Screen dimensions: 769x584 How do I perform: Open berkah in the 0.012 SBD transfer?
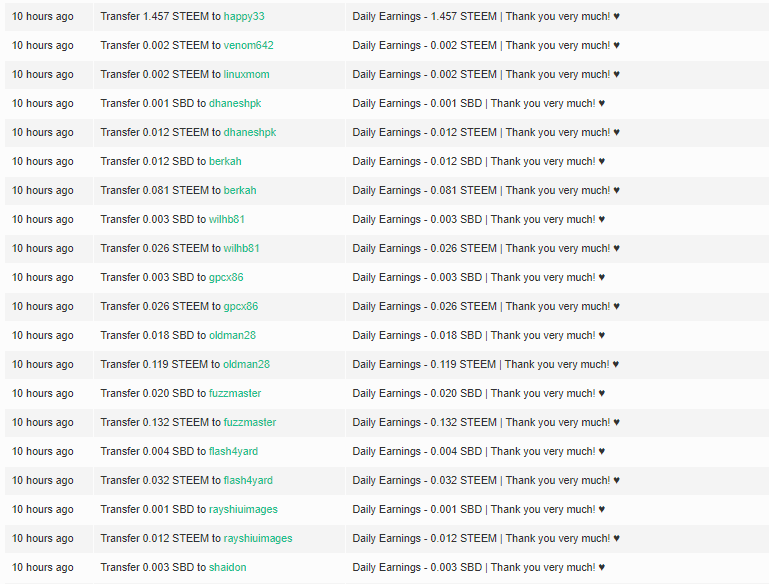pos(225,161)
